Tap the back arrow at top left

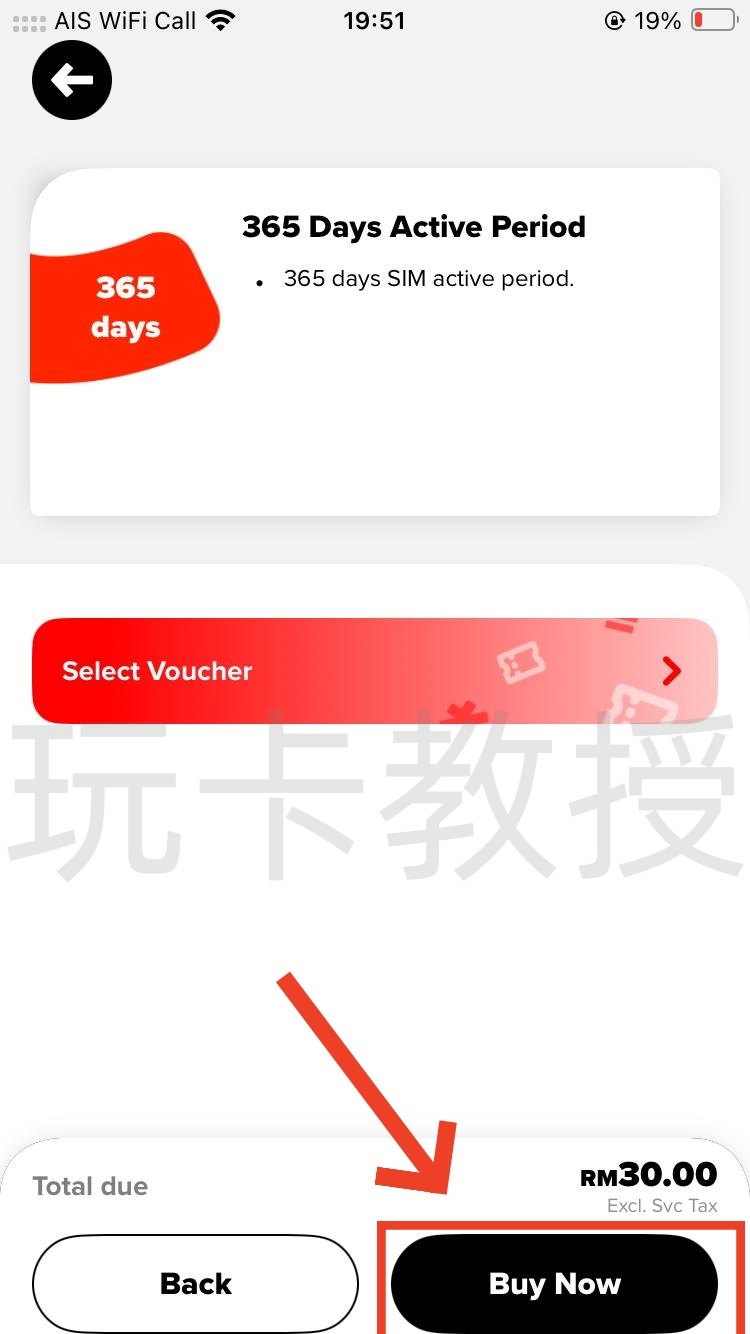pyautogui.click(x=71, y=80)
